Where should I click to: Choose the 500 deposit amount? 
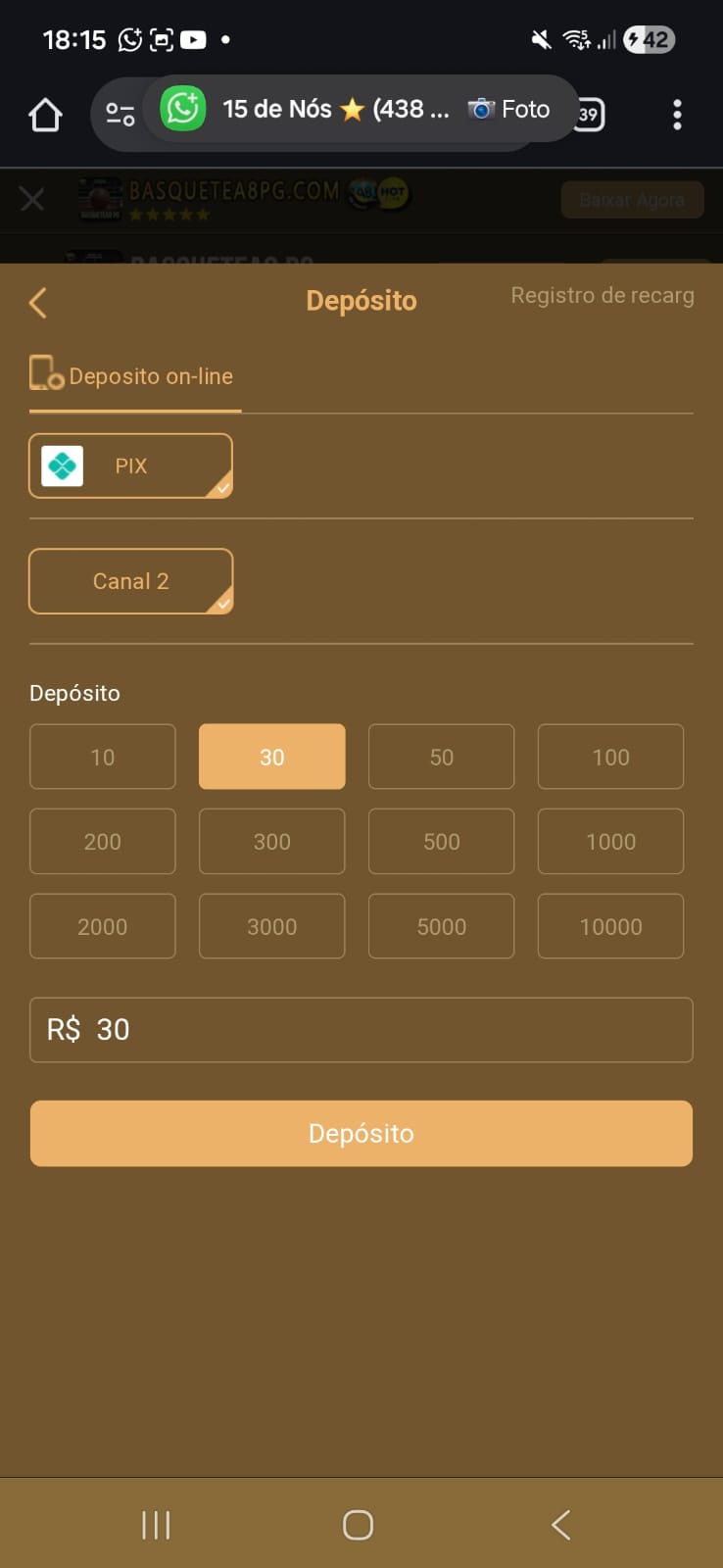tap(441, 841)
